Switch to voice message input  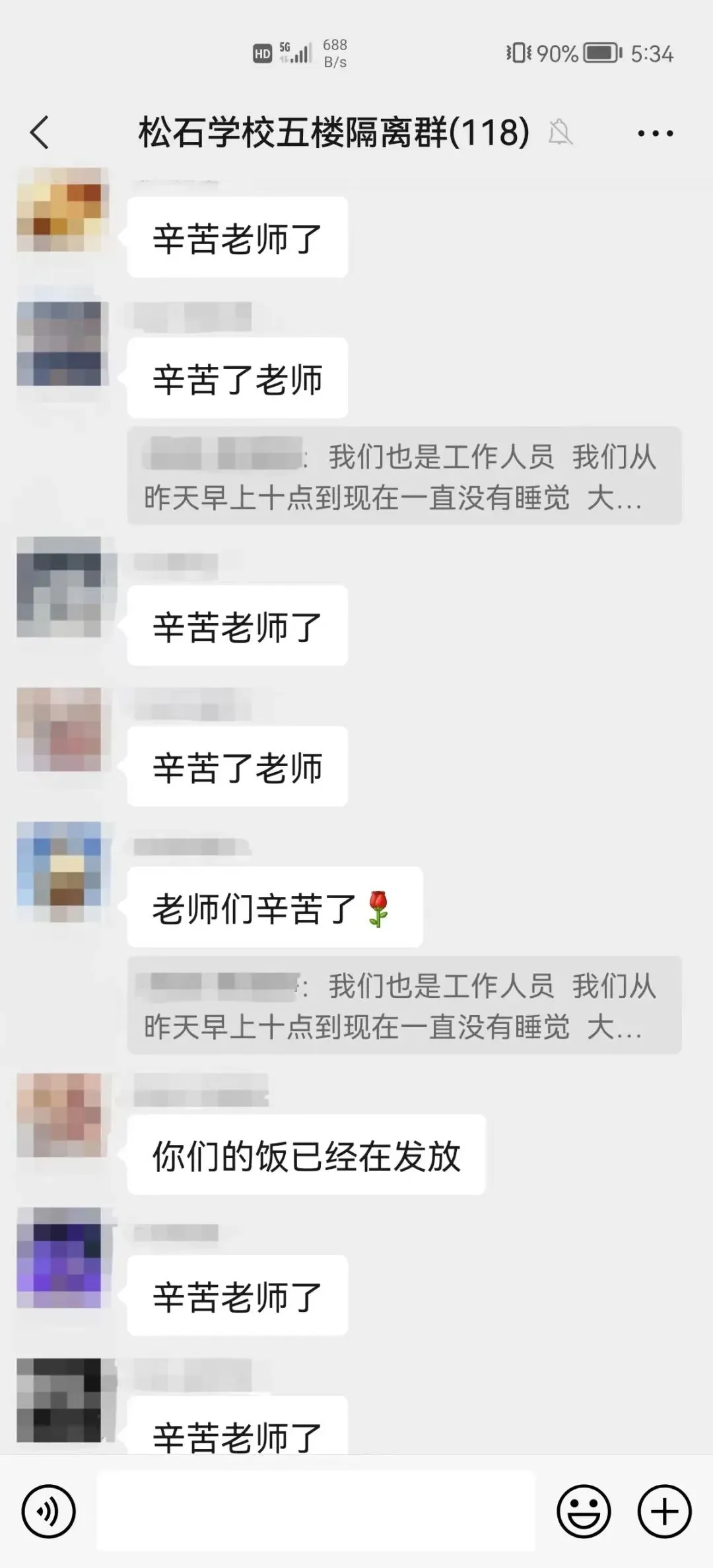pyautogui.click(x=48, y=1511)
